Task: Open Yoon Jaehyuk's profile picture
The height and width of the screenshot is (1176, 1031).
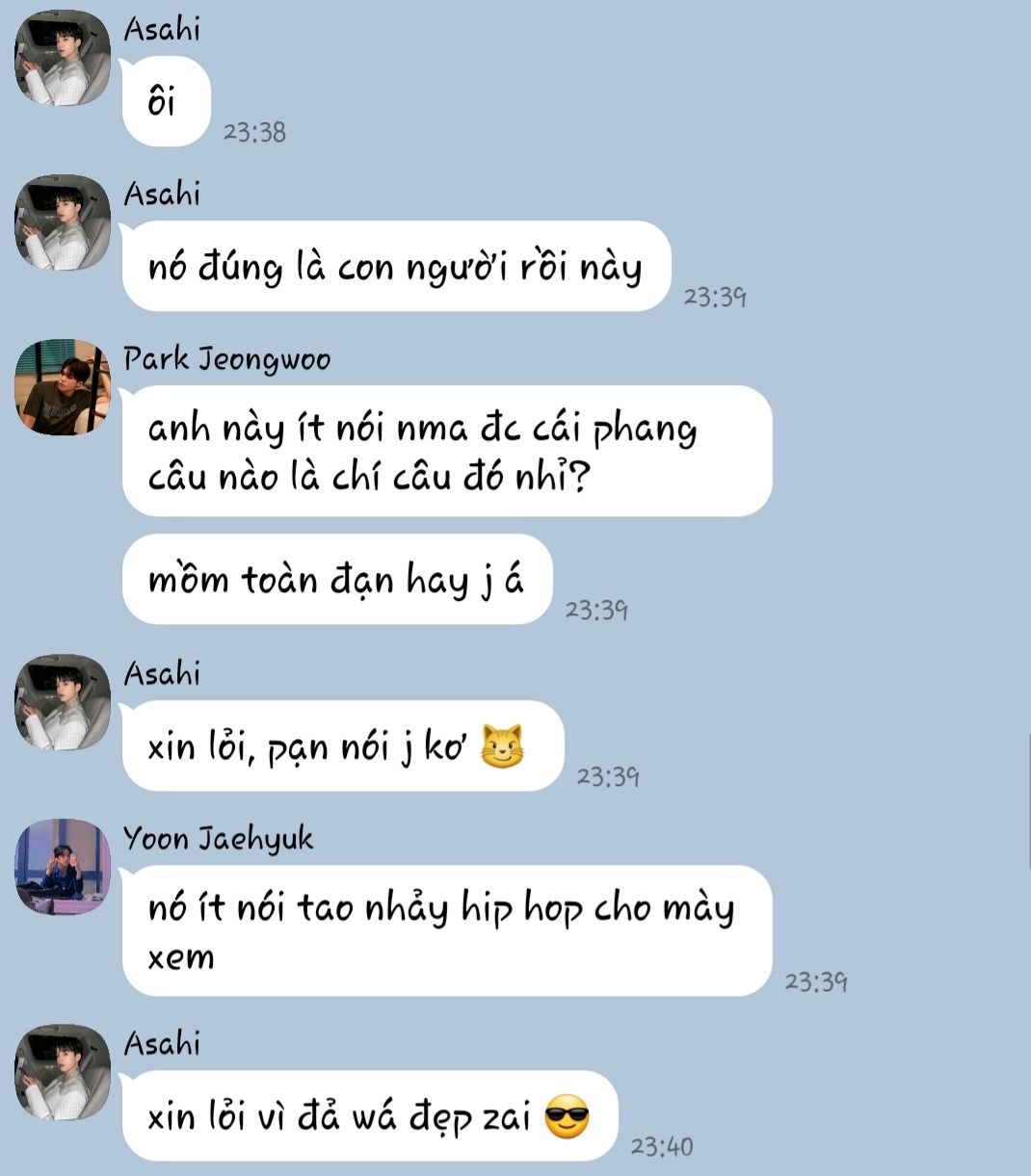Action: [63, 867]
